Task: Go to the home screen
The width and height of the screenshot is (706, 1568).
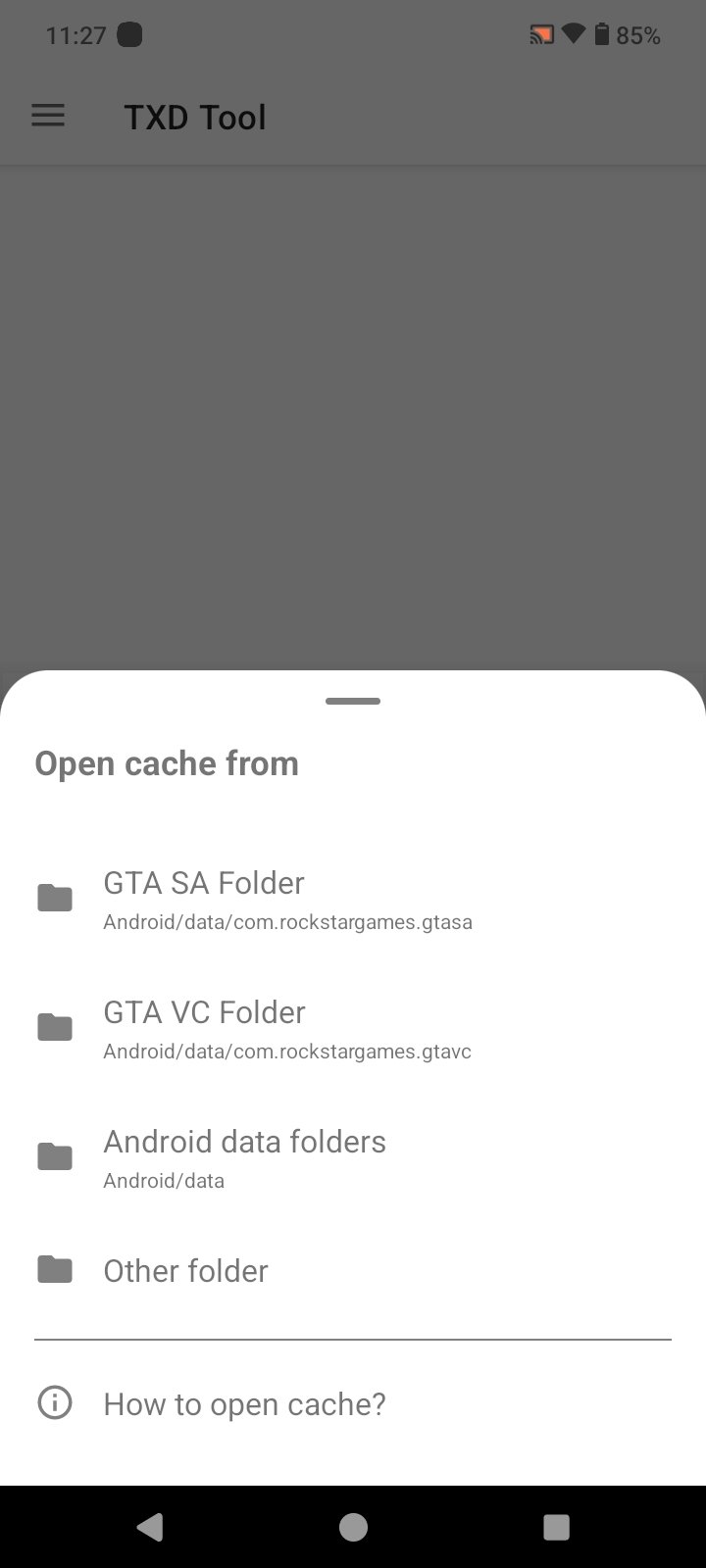Action: [x=353, y=1527]
